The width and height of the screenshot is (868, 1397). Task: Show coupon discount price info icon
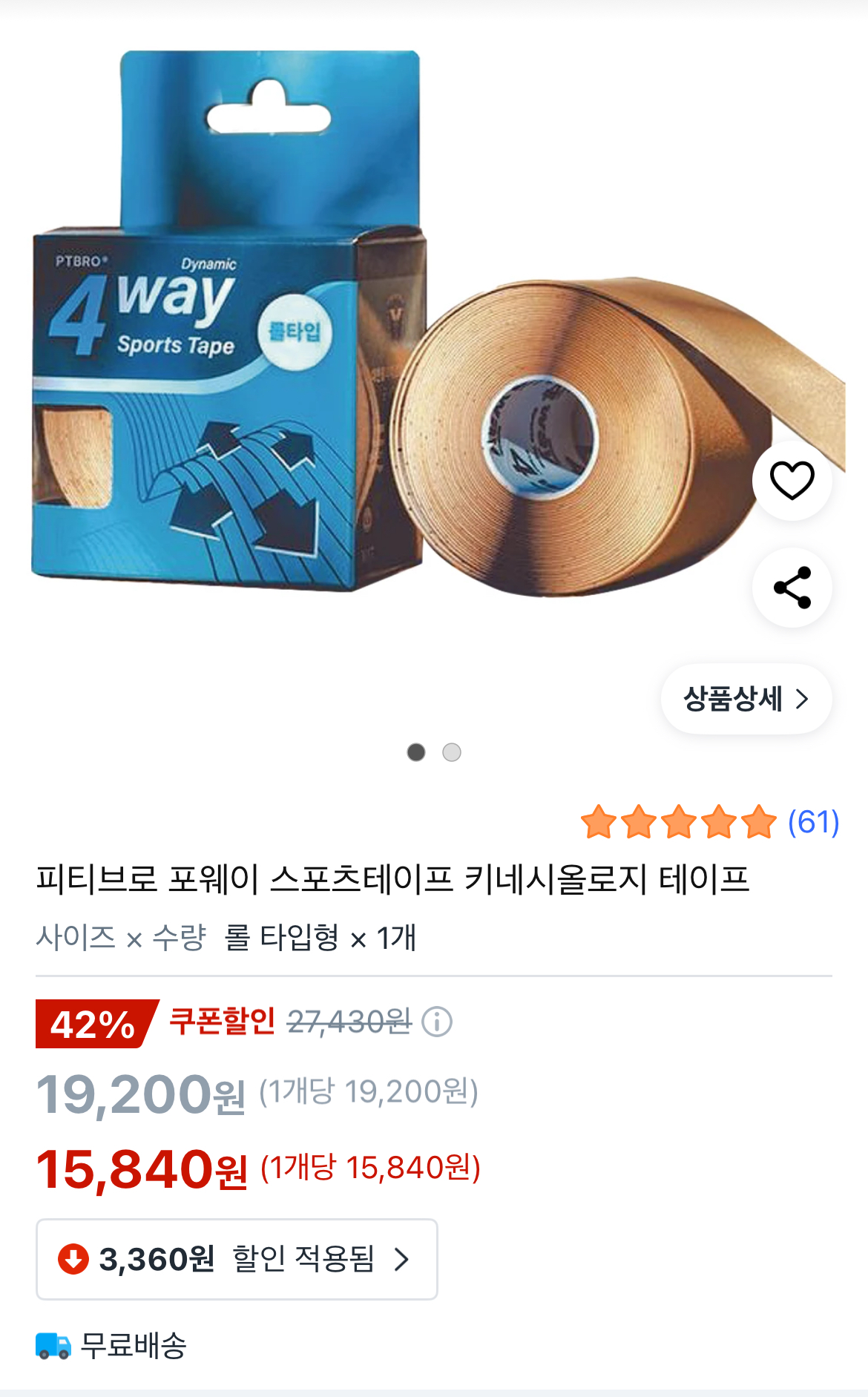click(x=437, y=1022)
